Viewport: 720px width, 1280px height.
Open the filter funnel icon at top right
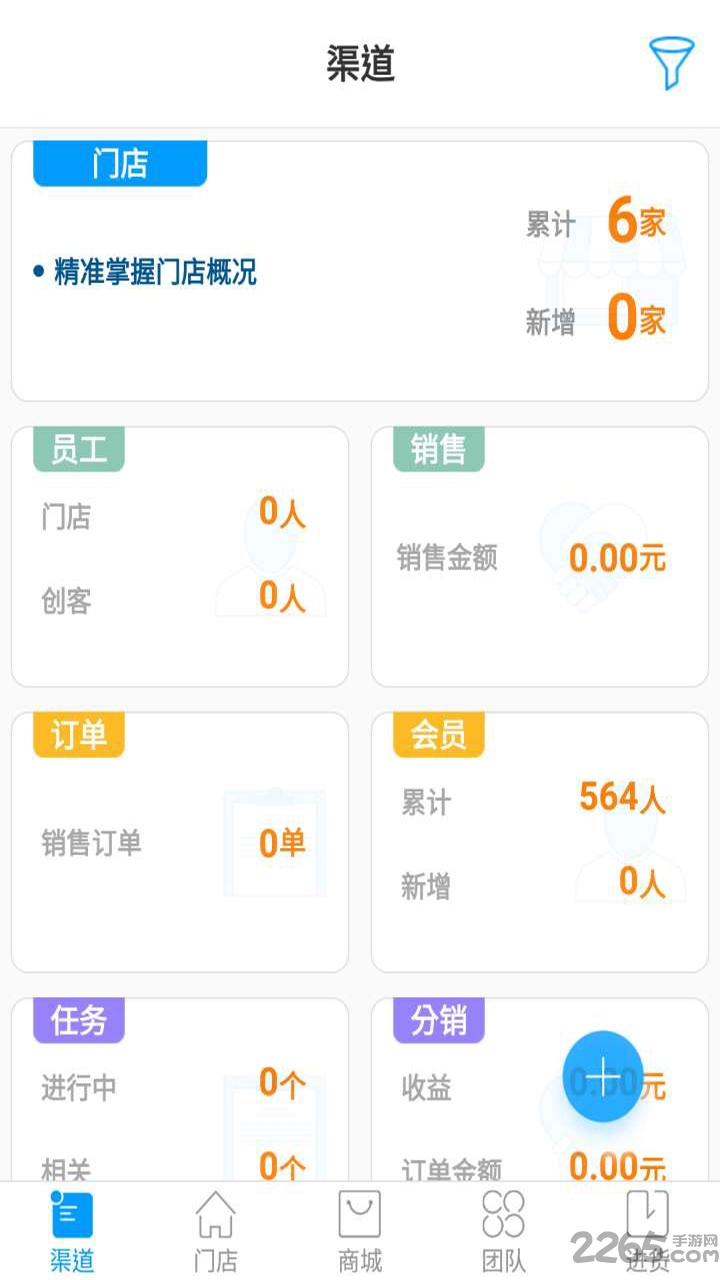(x=672, y=62)
